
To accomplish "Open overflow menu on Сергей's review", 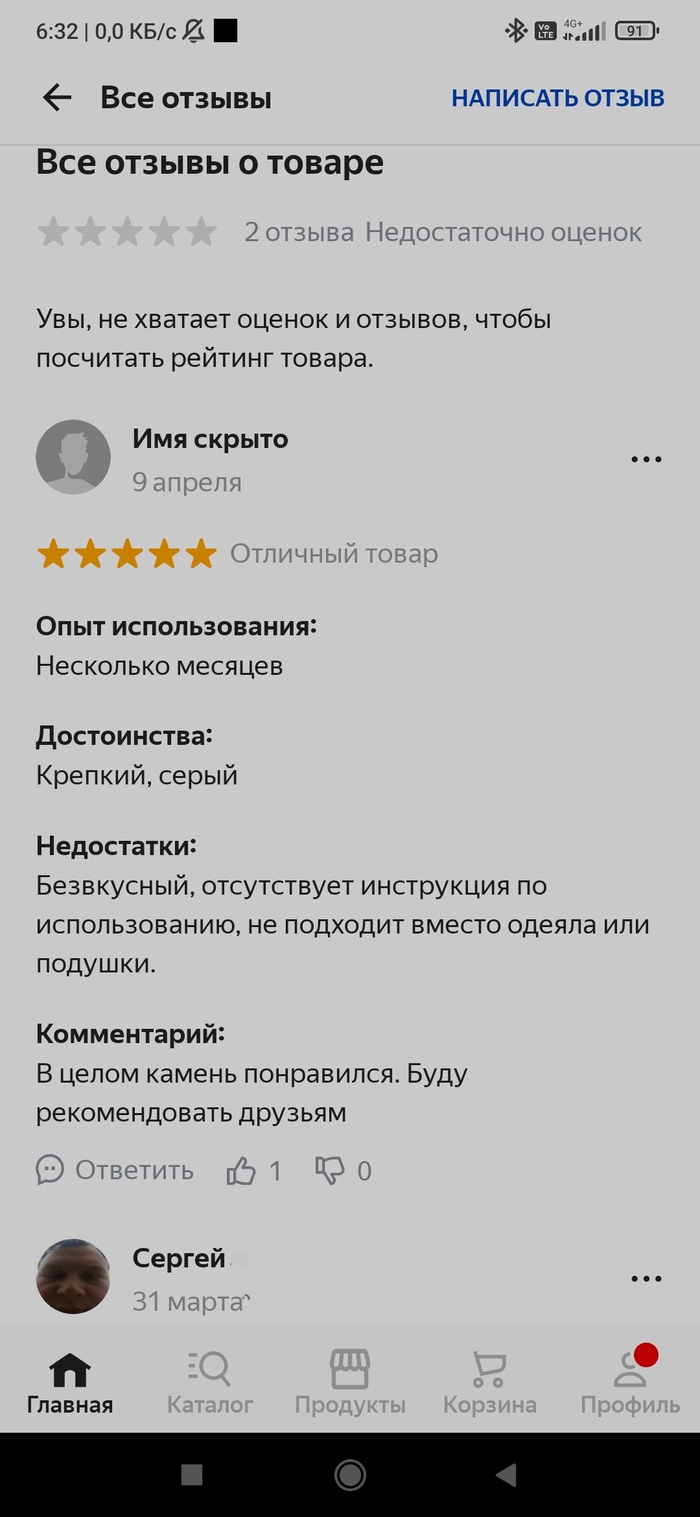I will coord(646,1278).
